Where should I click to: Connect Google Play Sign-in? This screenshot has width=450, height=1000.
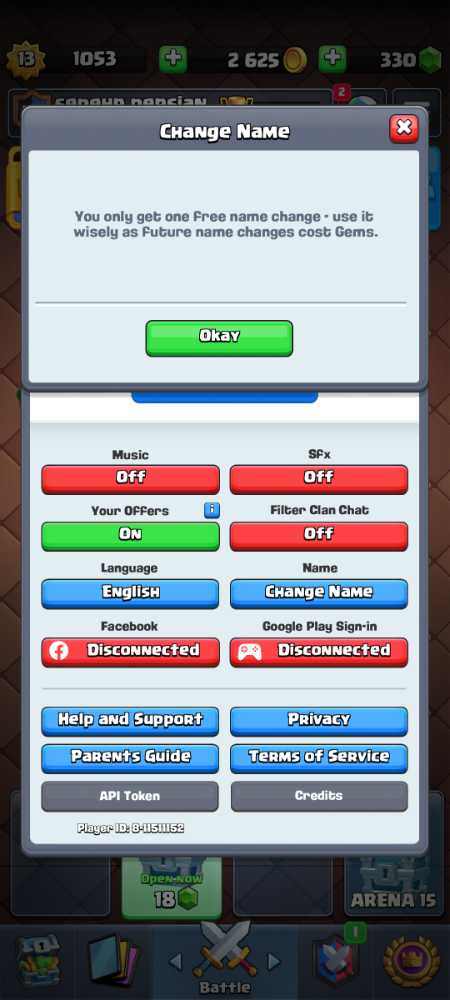pyautogui.click(x=319, y=652)
